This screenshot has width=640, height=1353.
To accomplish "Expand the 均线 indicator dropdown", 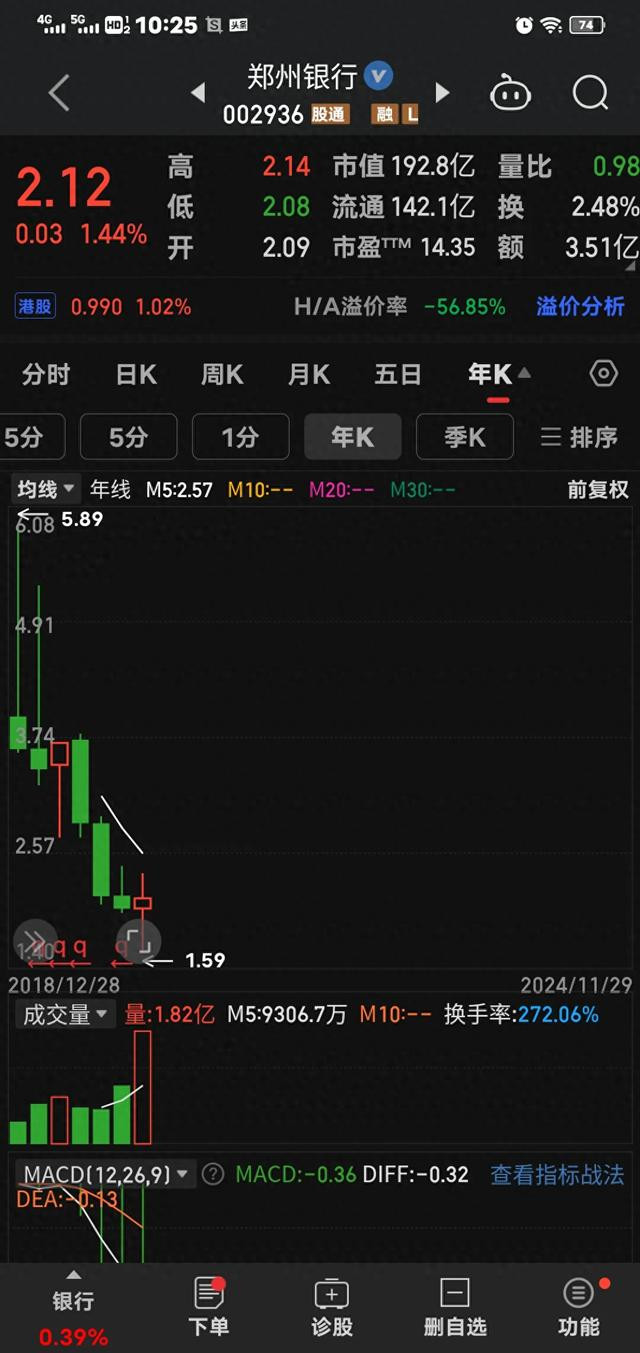I will pyautogui.click(x=45, y=489).
